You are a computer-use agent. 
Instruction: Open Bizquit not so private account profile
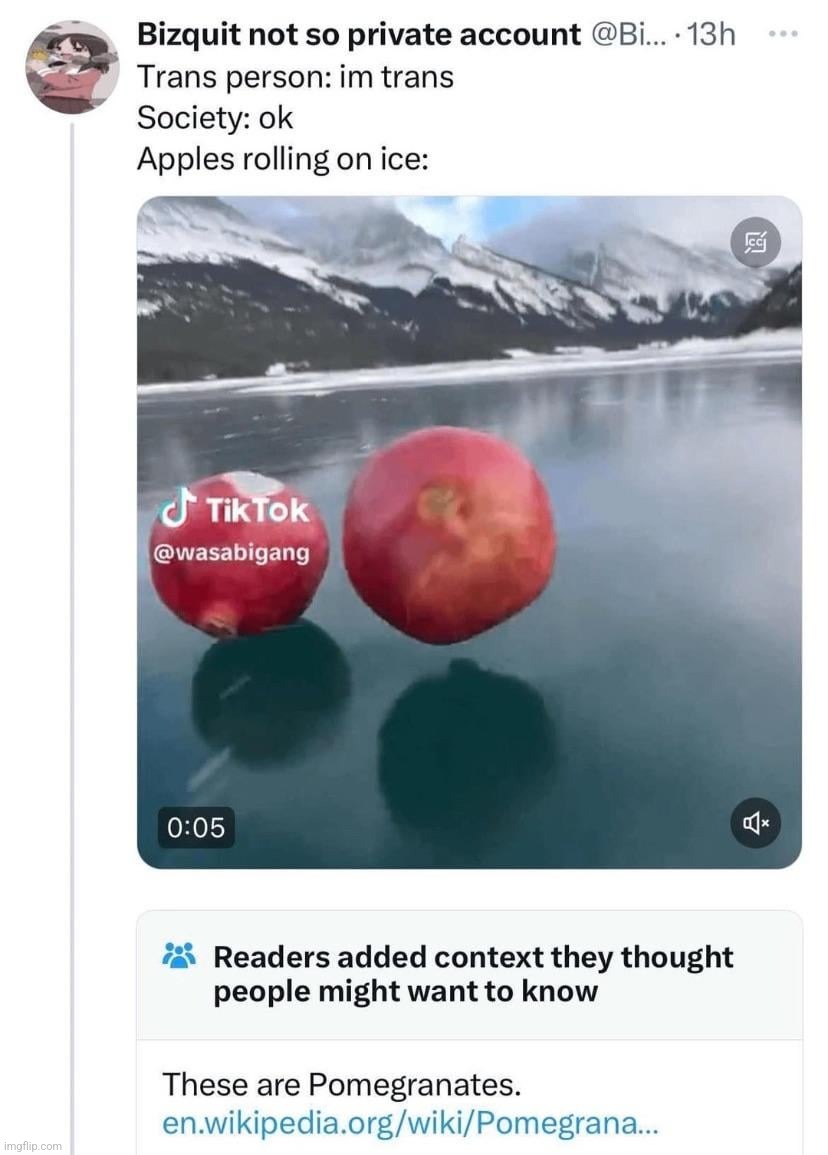click(x=358, y=34)
